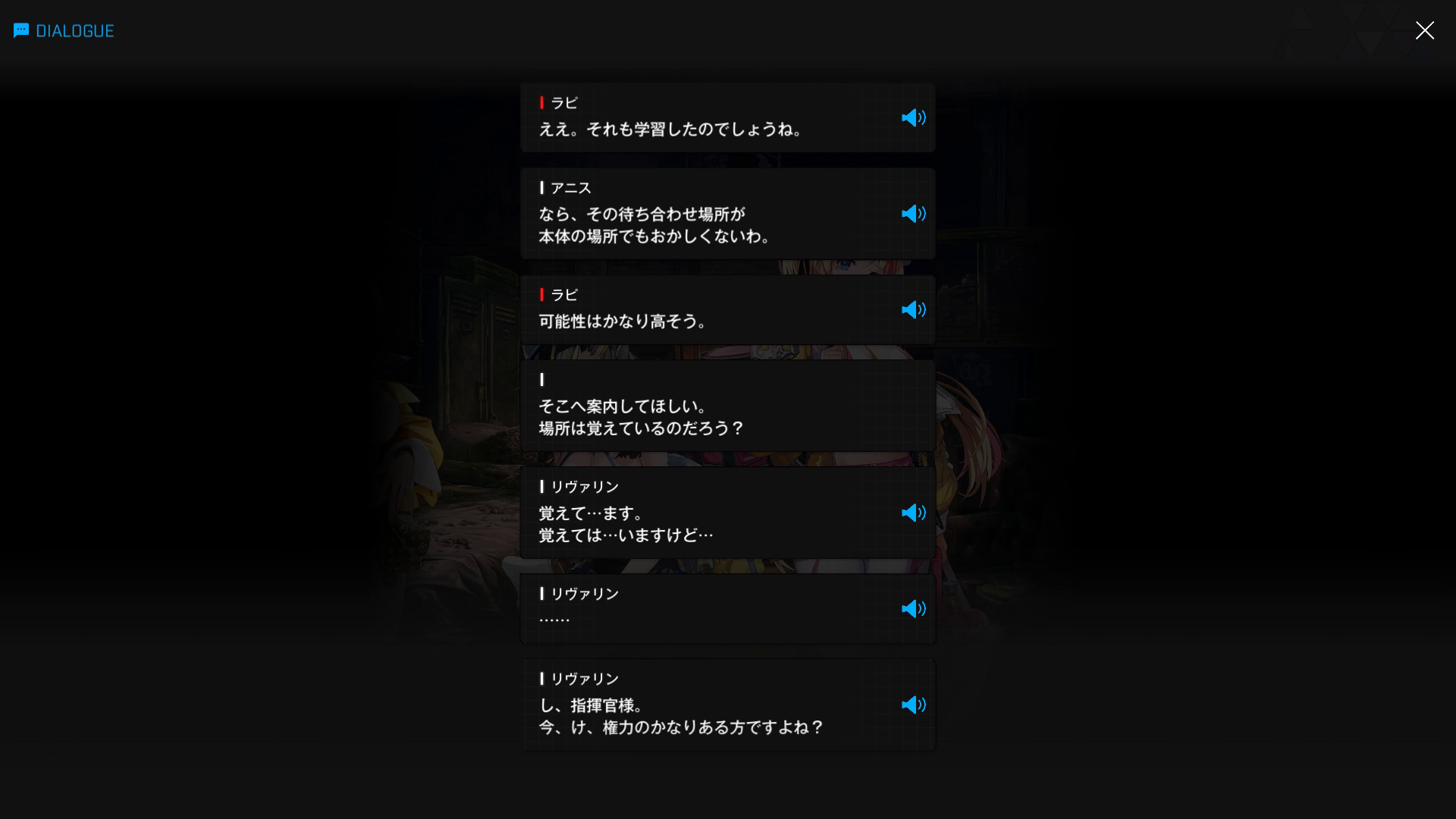This screenshot has width=1456, height=819.
Task: Play voice for ラピ's line 可能性はかなり高そう。
Action: point(913,309)
